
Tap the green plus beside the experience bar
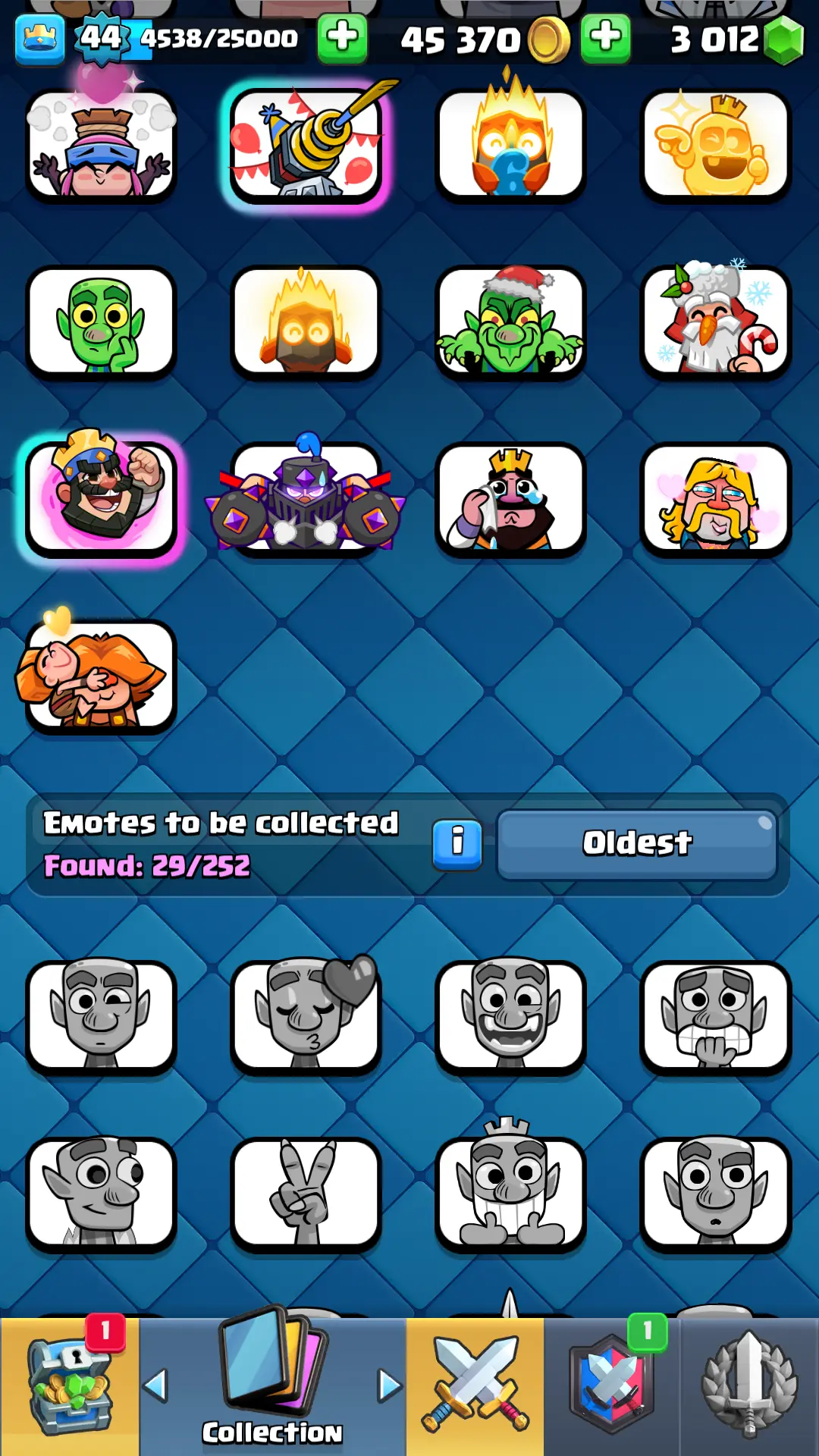(342, 37)
